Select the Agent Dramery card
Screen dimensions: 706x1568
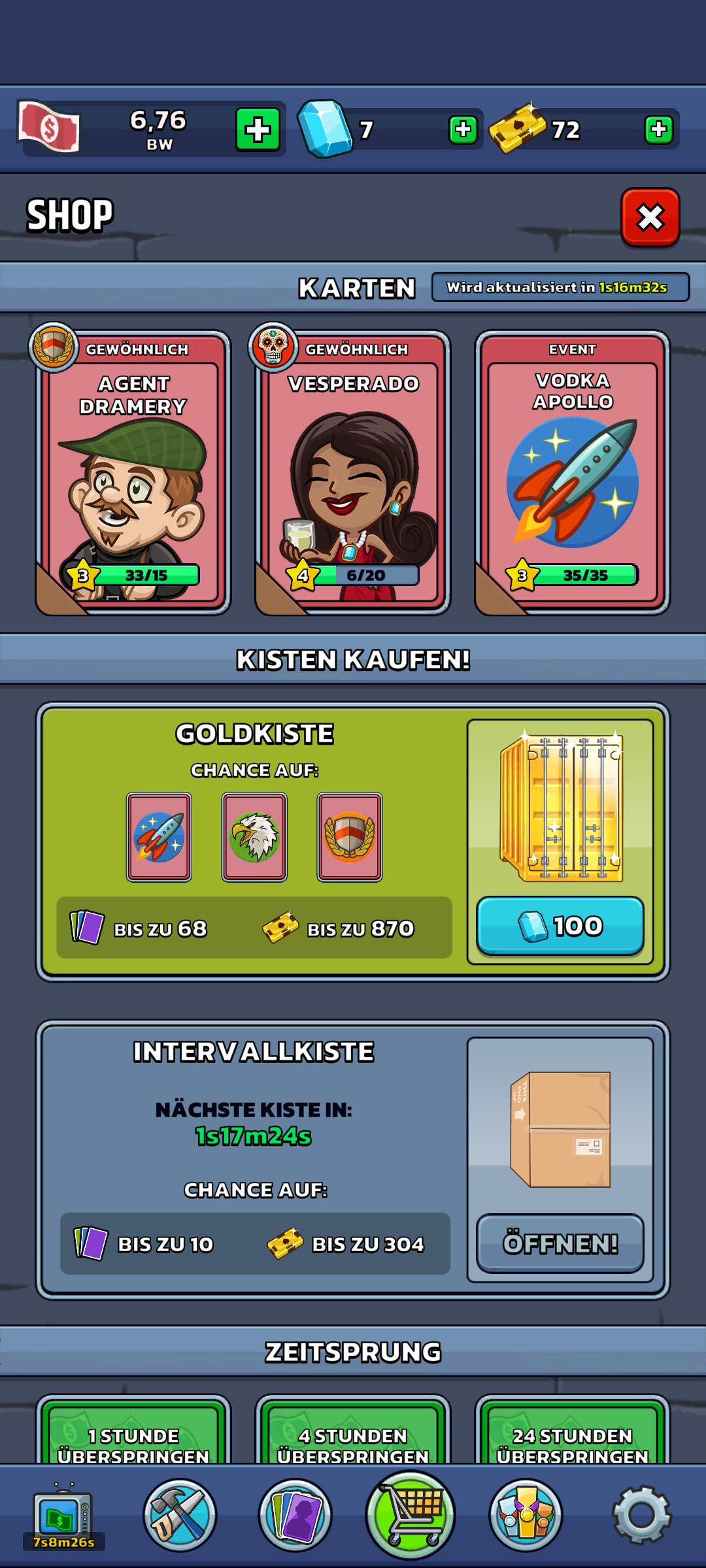[x=133, y=473]
